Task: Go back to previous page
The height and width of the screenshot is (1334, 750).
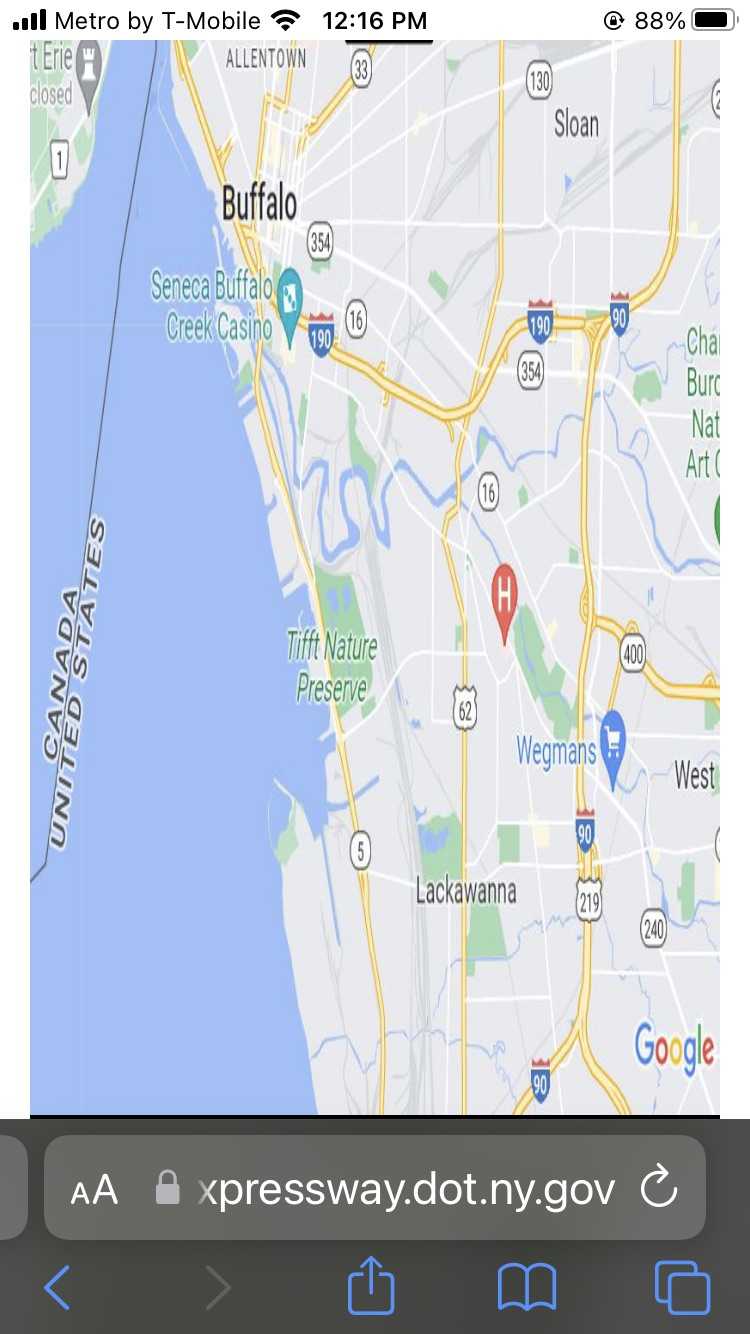Action: coord(58,1288)
